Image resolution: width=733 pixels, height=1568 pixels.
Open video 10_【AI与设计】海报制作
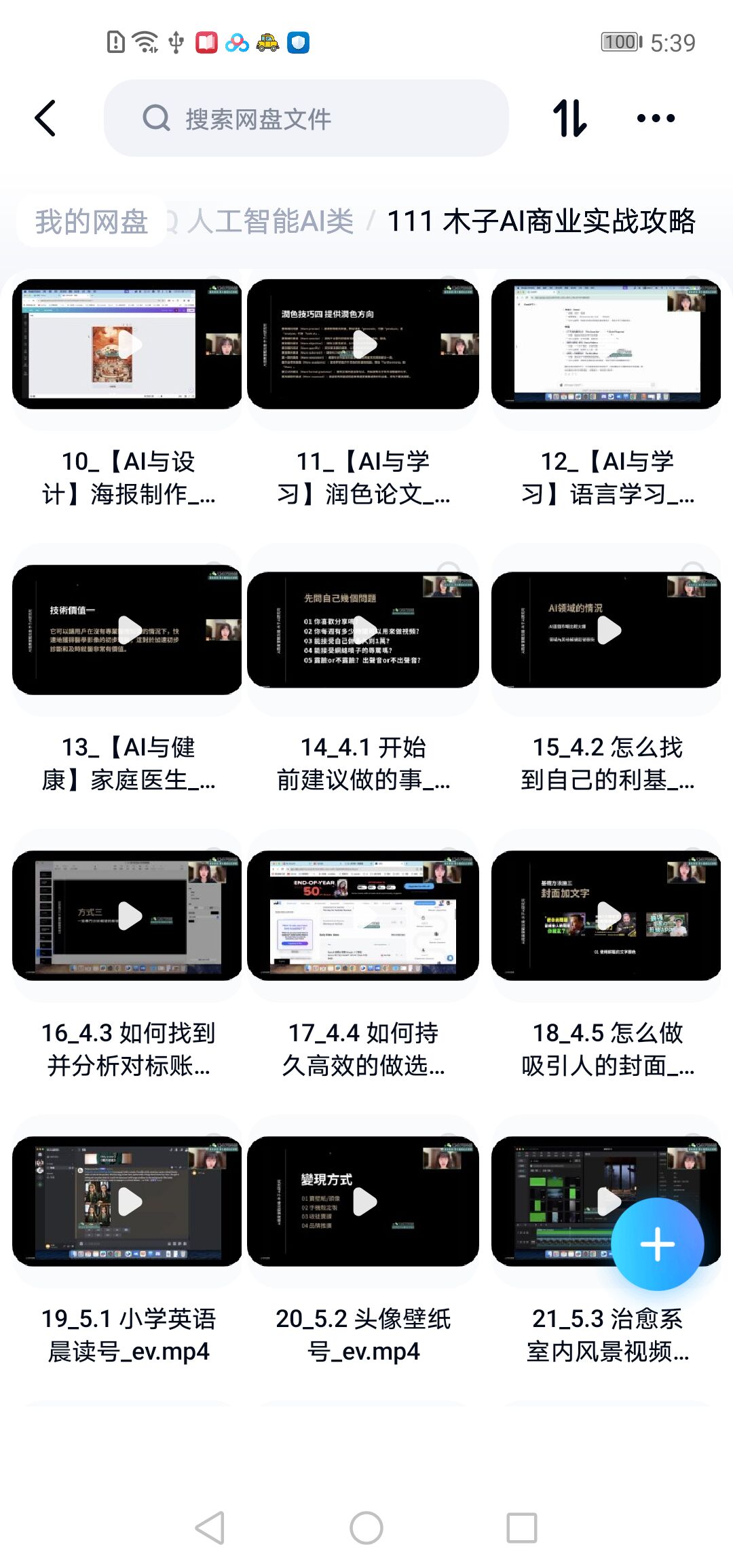128,344
